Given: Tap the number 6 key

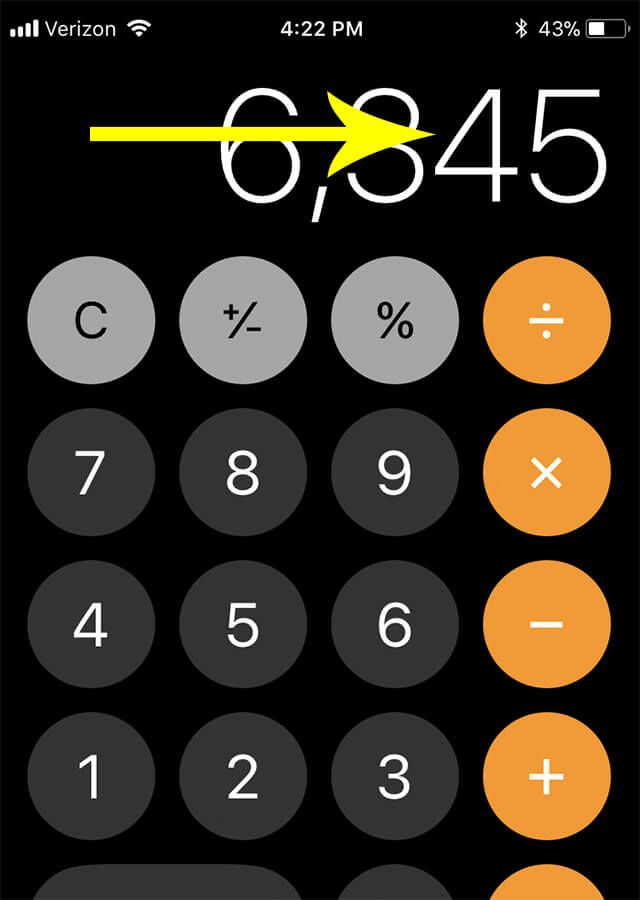Looking at the screenshot, I should click(x=395, y=625).
